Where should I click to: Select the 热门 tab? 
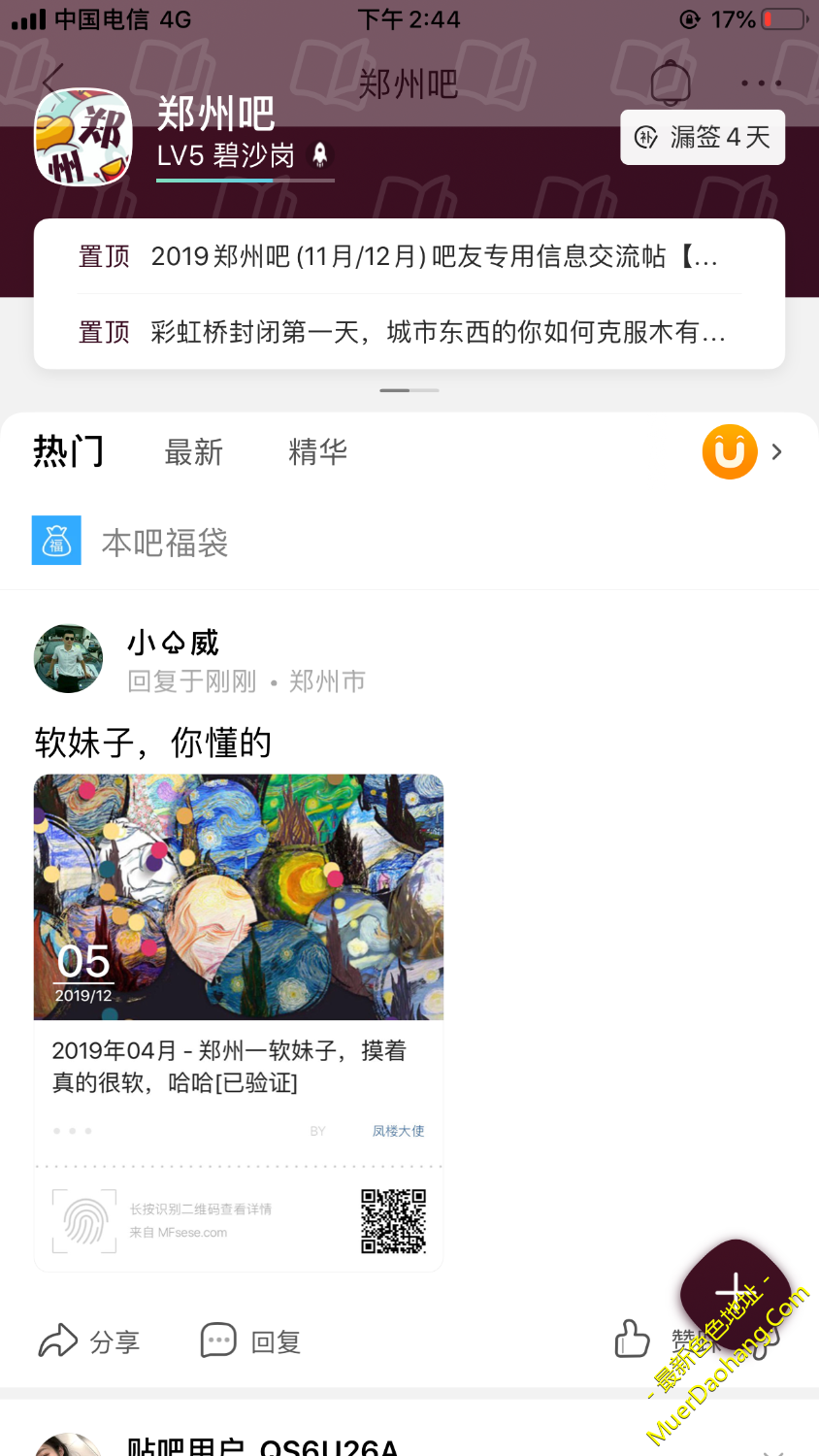tap(68, 452)
